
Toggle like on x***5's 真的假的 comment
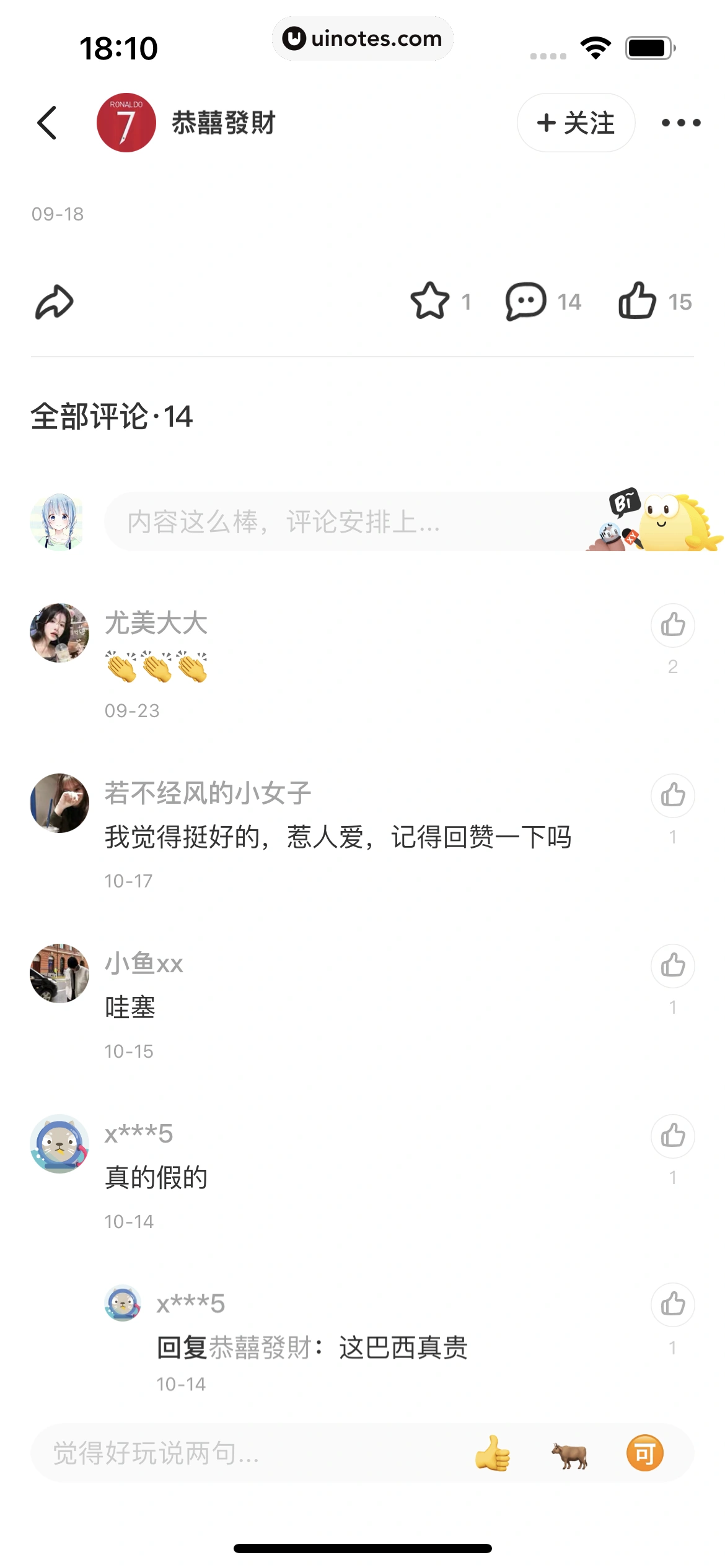tap(672, 1135)
